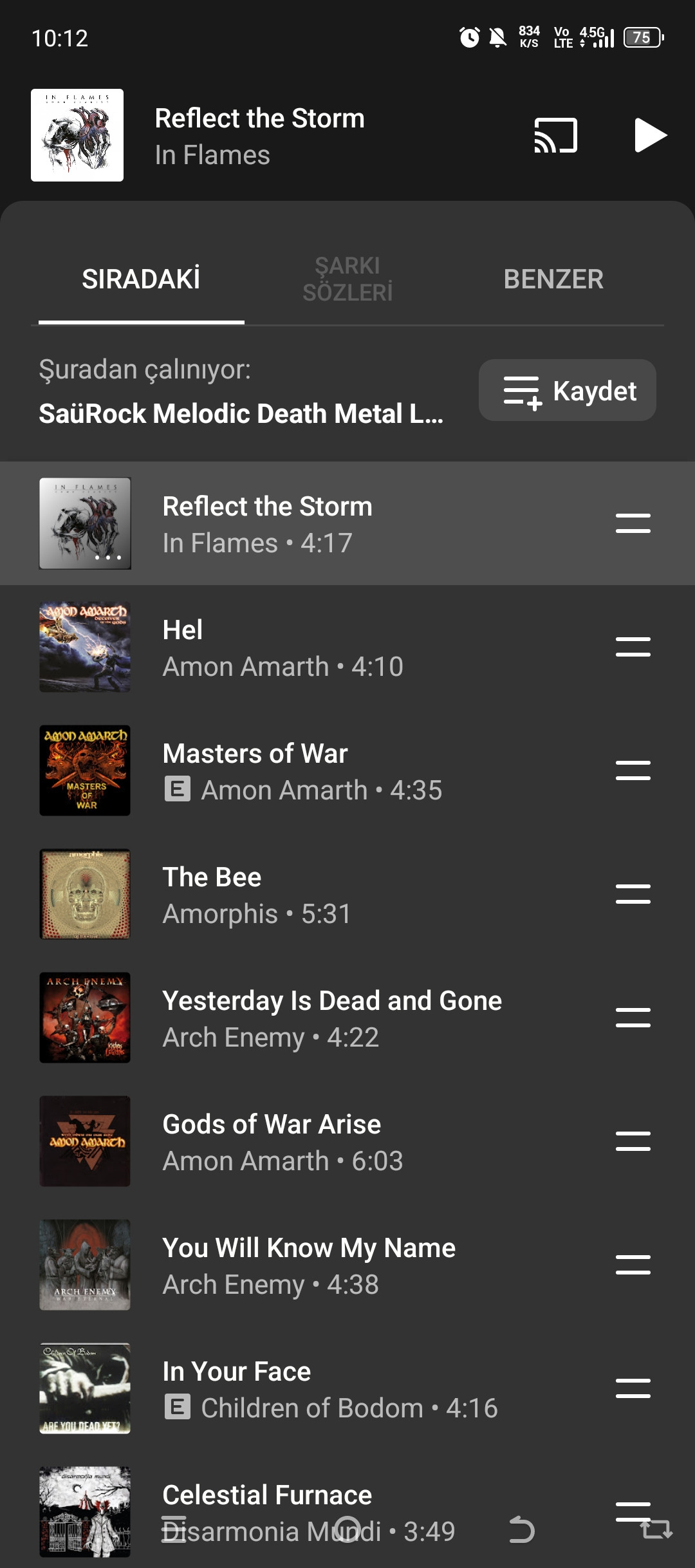Switch to the BENZER tab
The width and height of the screenshot is (695, 1568).
553,279
